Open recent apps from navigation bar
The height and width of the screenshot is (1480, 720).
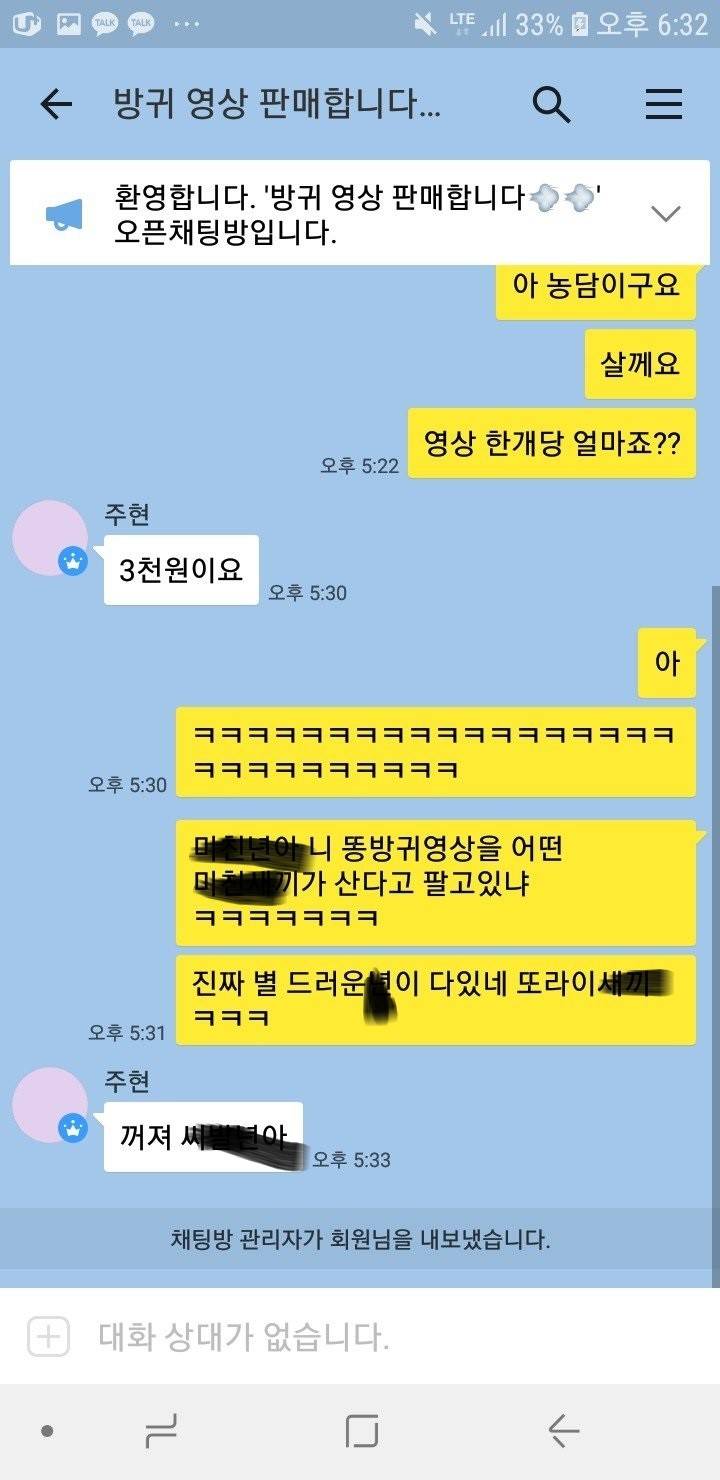(161, 1431)
